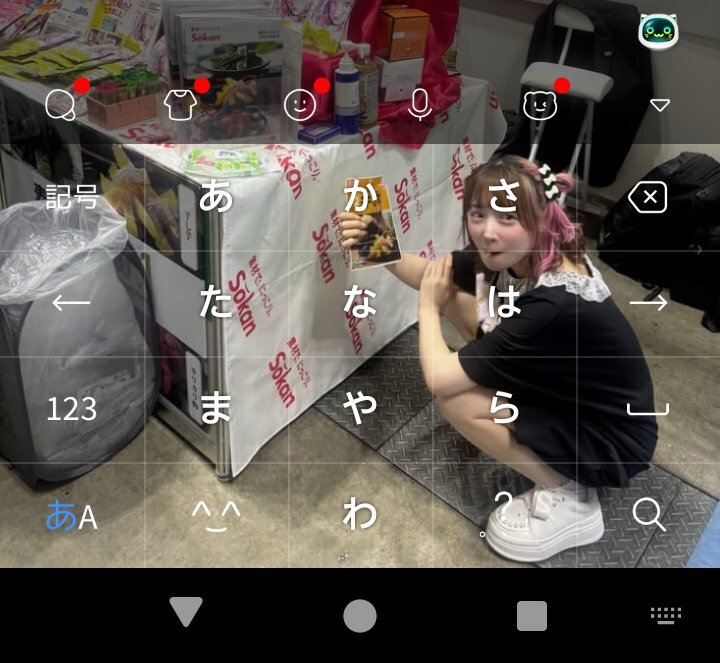Collapse the keyboard with the down triangle
720x663 pixels.
659,105
